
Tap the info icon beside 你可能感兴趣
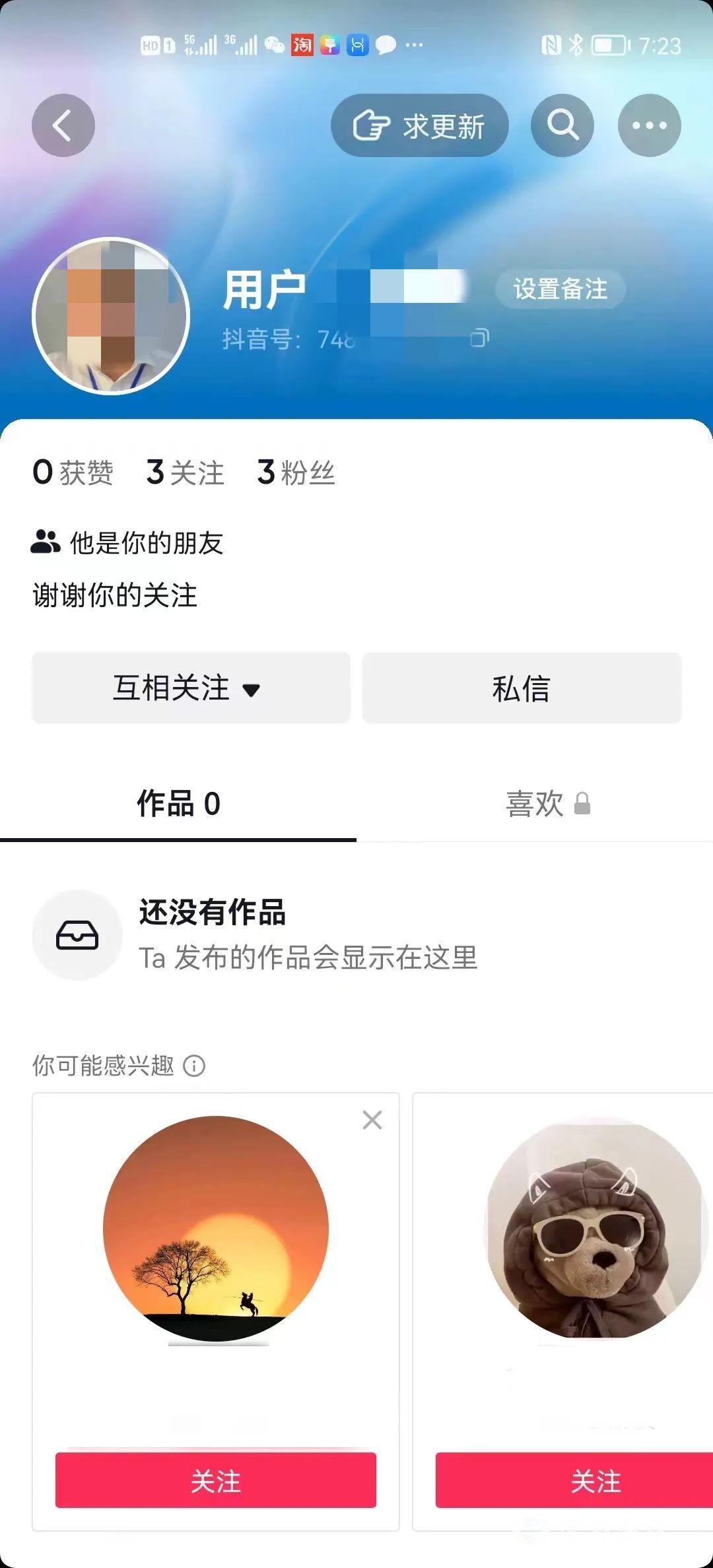(x=194, y=1065)
